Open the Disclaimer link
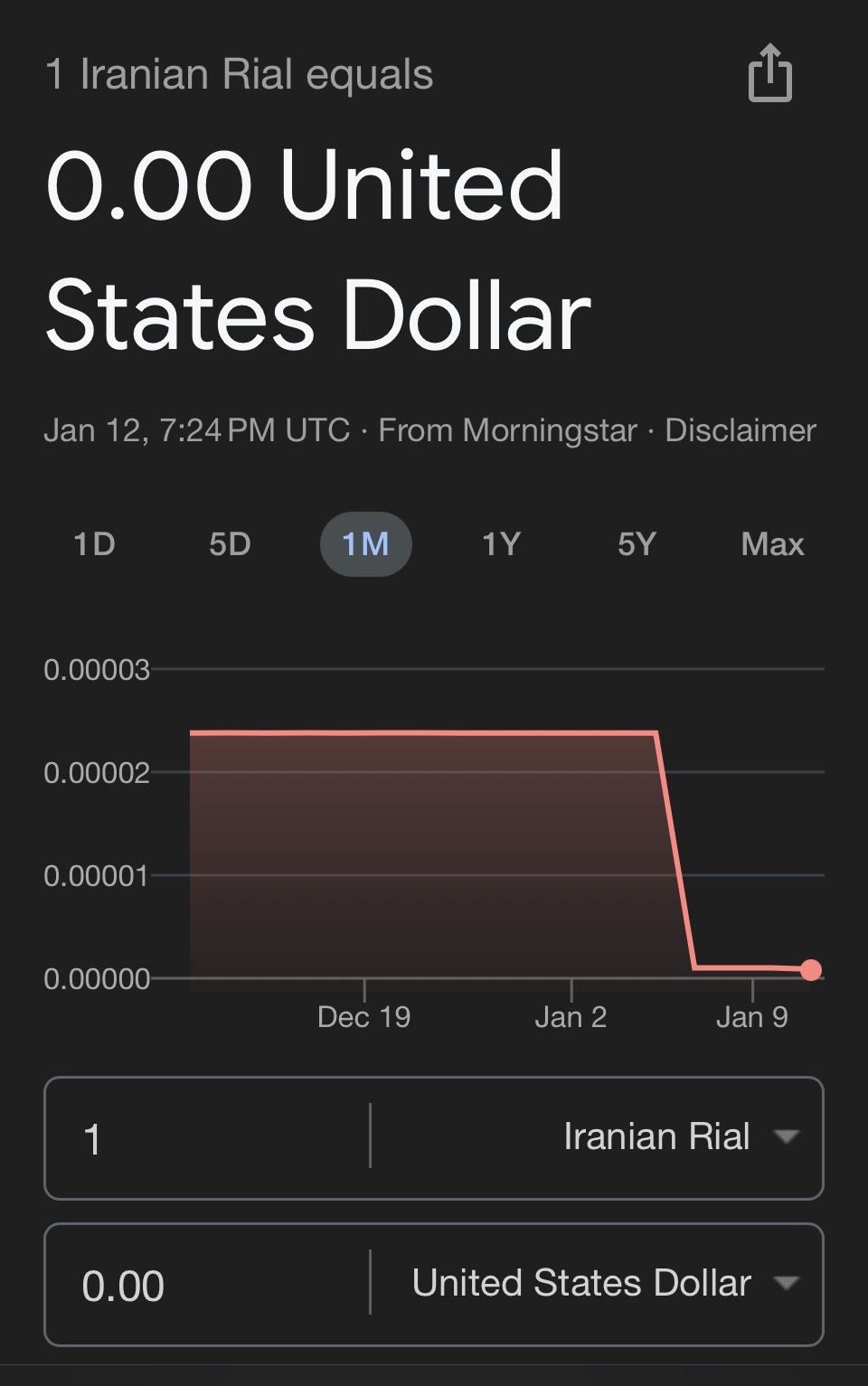Image resolution: width=868 pixels, height=1386 pixels. 741,430
